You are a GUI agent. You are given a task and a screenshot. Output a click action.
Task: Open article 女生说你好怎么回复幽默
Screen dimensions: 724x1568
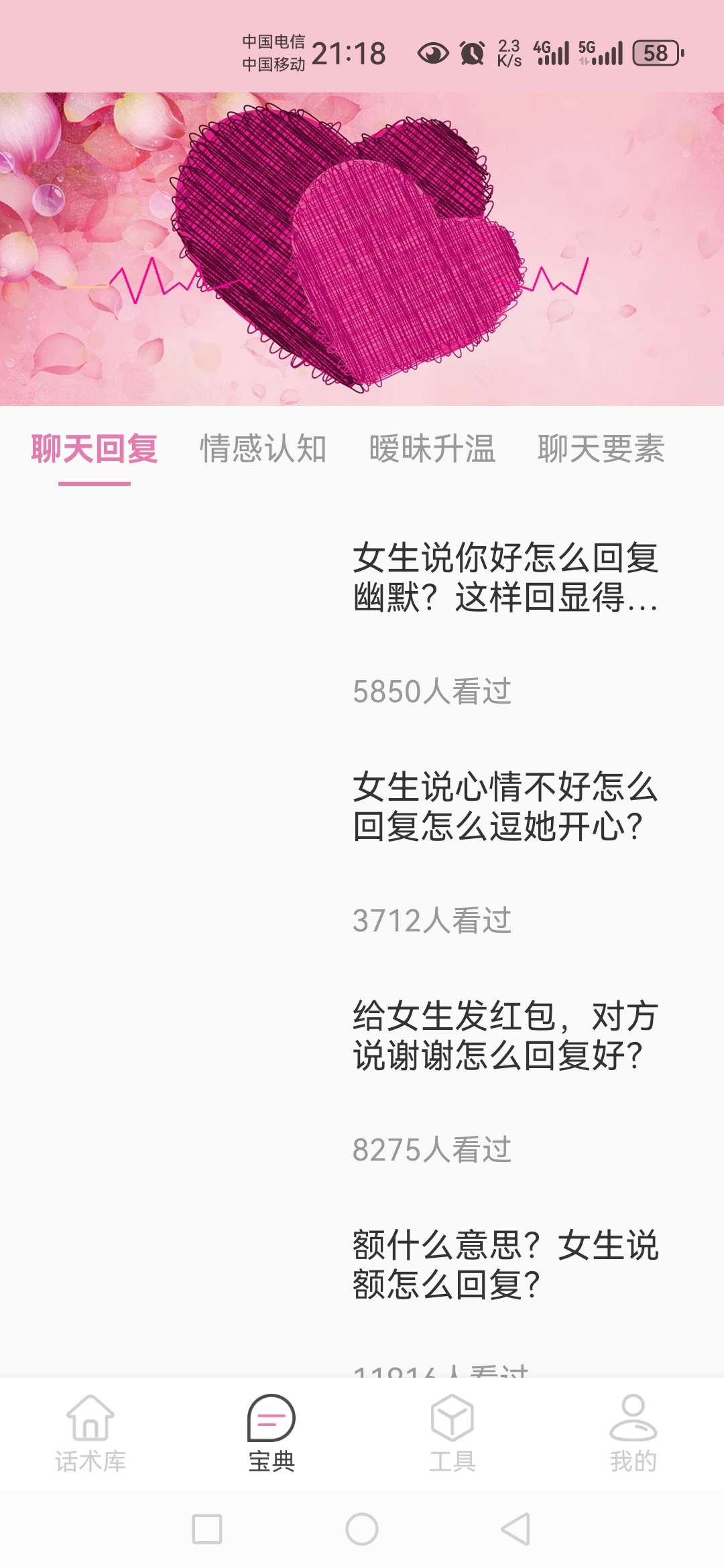(505, 577)
